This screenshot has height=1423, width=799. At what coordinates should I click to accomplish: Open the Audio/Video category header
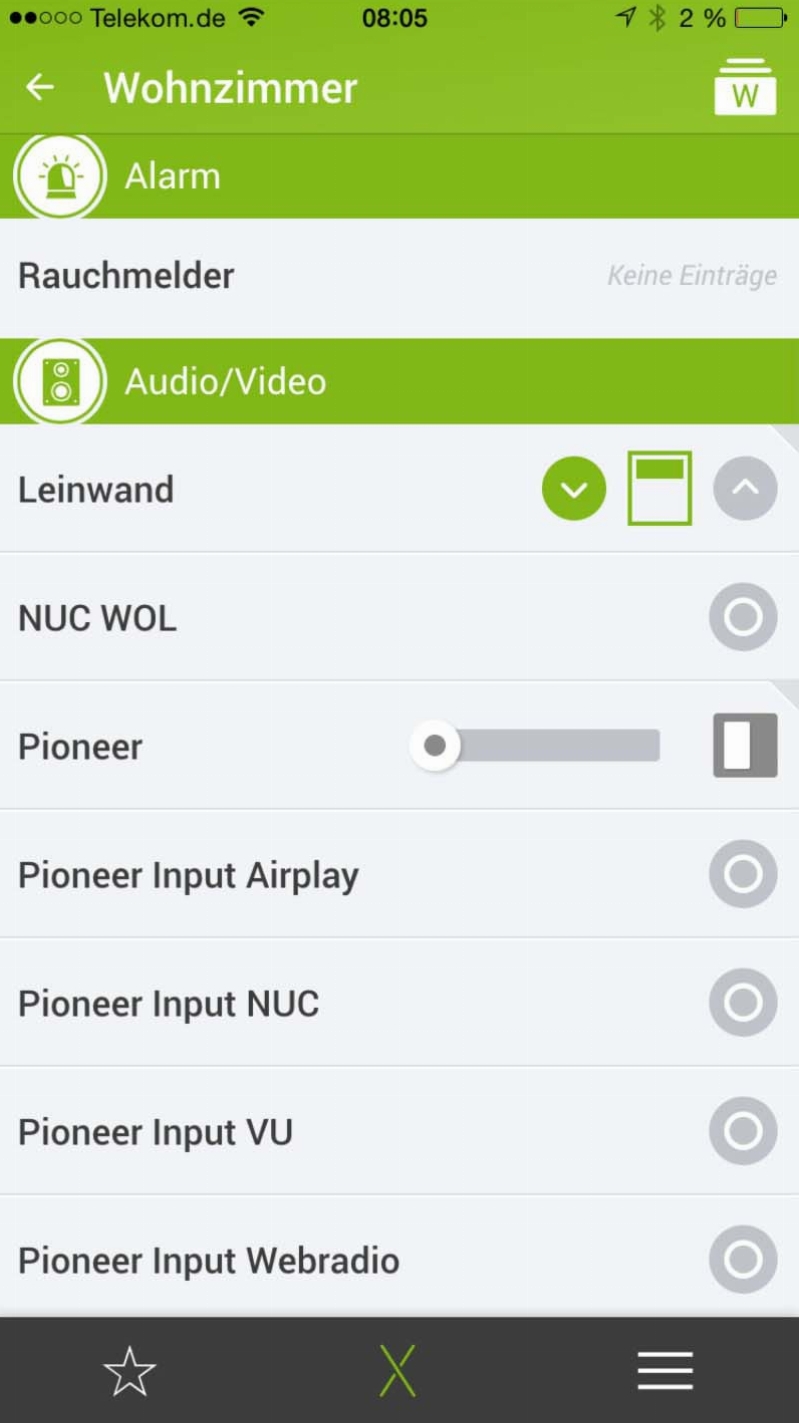coord(225,382)
